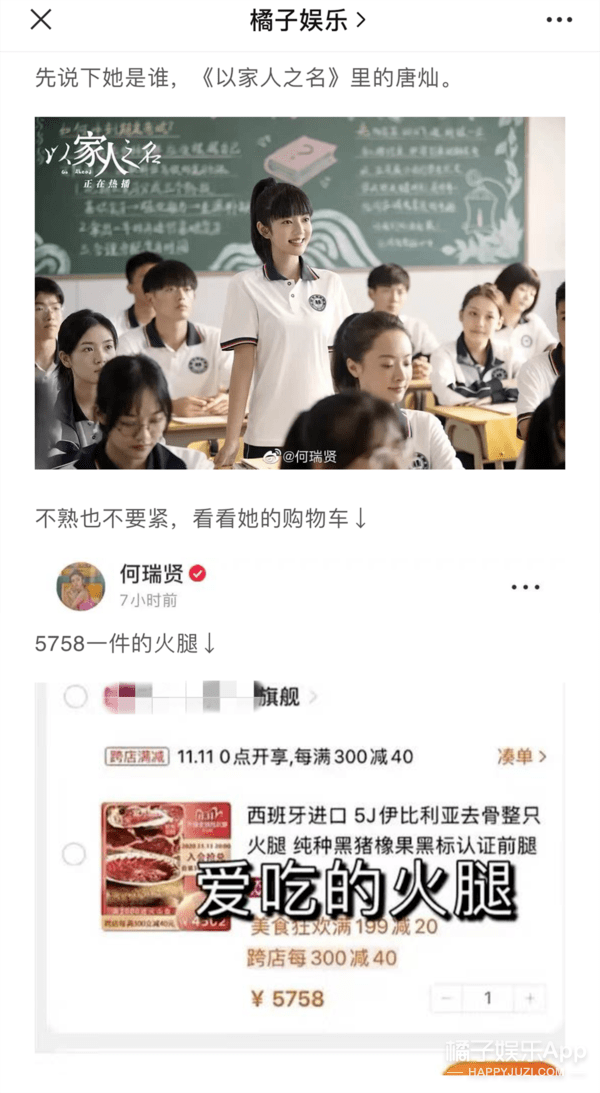This screenshot has width=600, height=1093.
Task: Open the top-right overflow menu
Action: click(559, 21)
